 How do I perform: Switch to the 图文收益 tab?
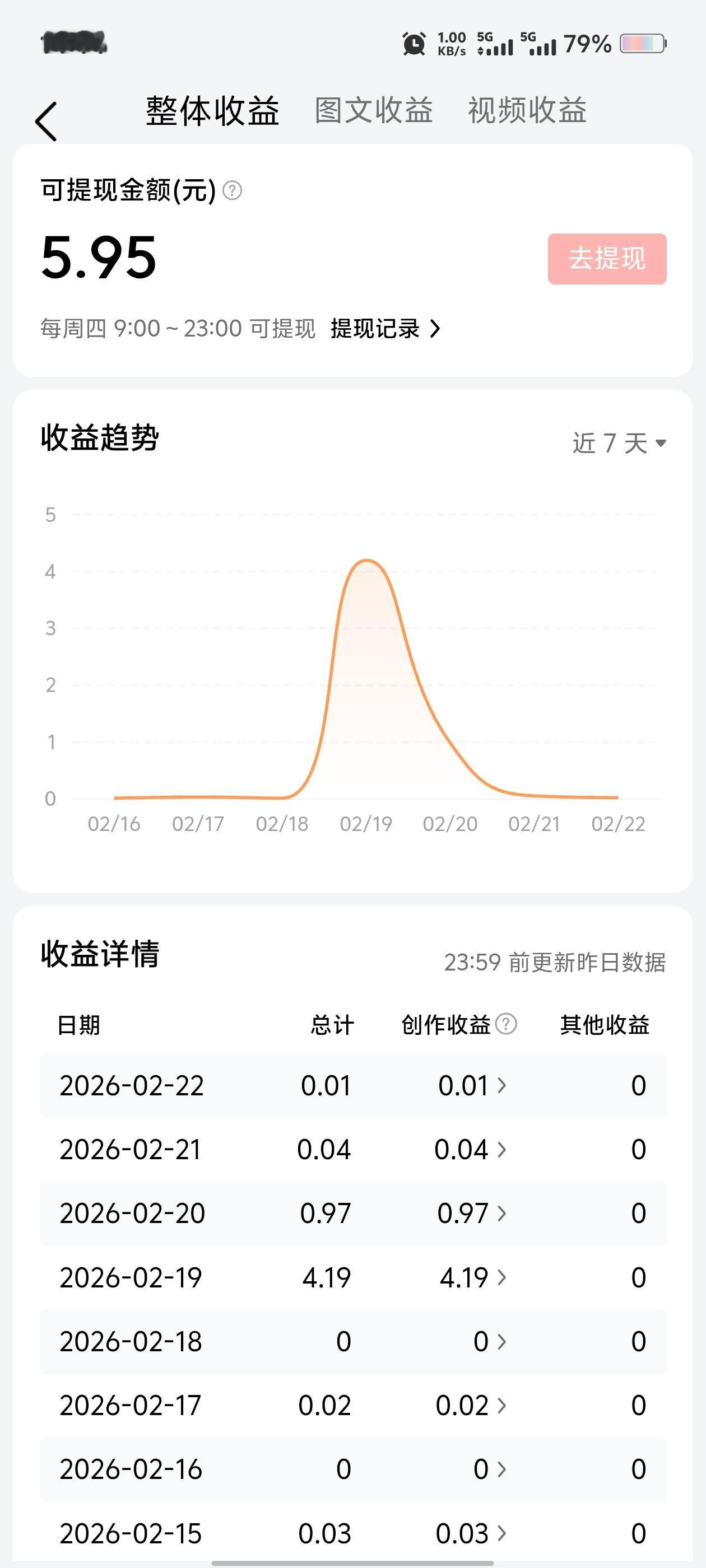(x=373, y=111)
